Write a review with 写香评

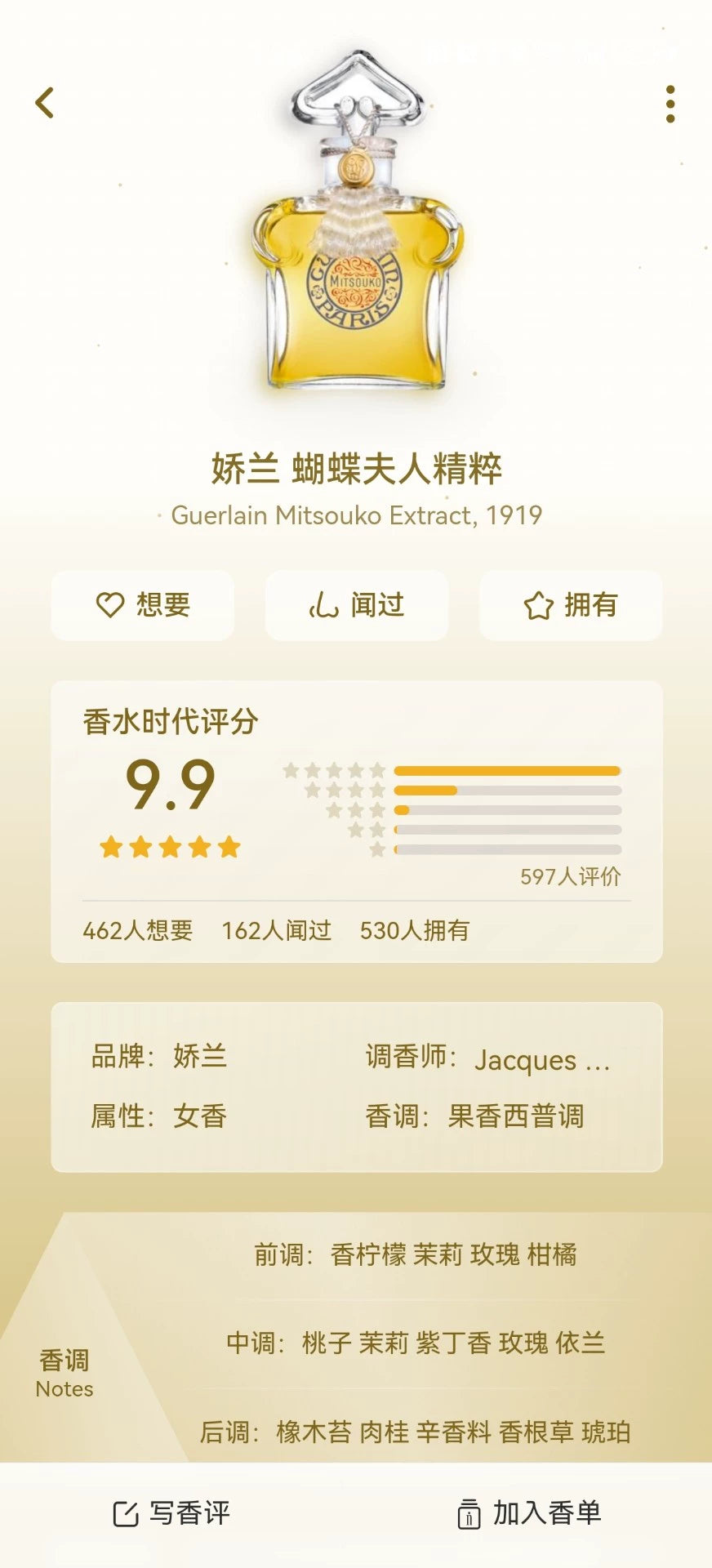[171, 1513]
